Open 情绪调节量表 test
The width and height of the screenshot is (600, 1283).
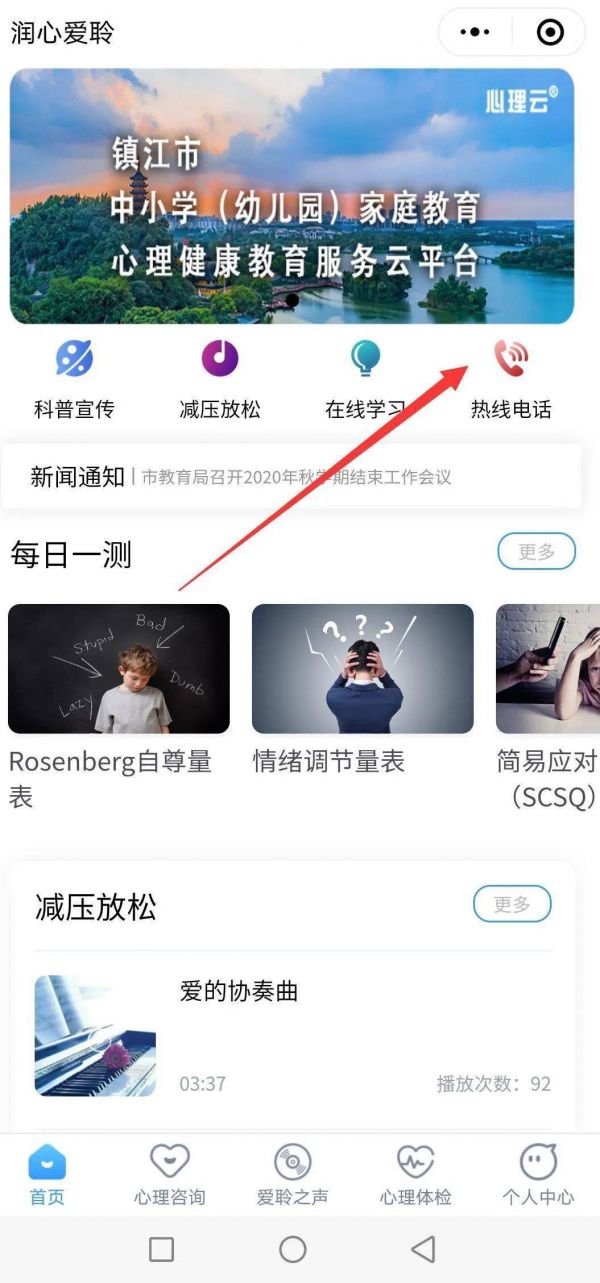tap(362, 669)
